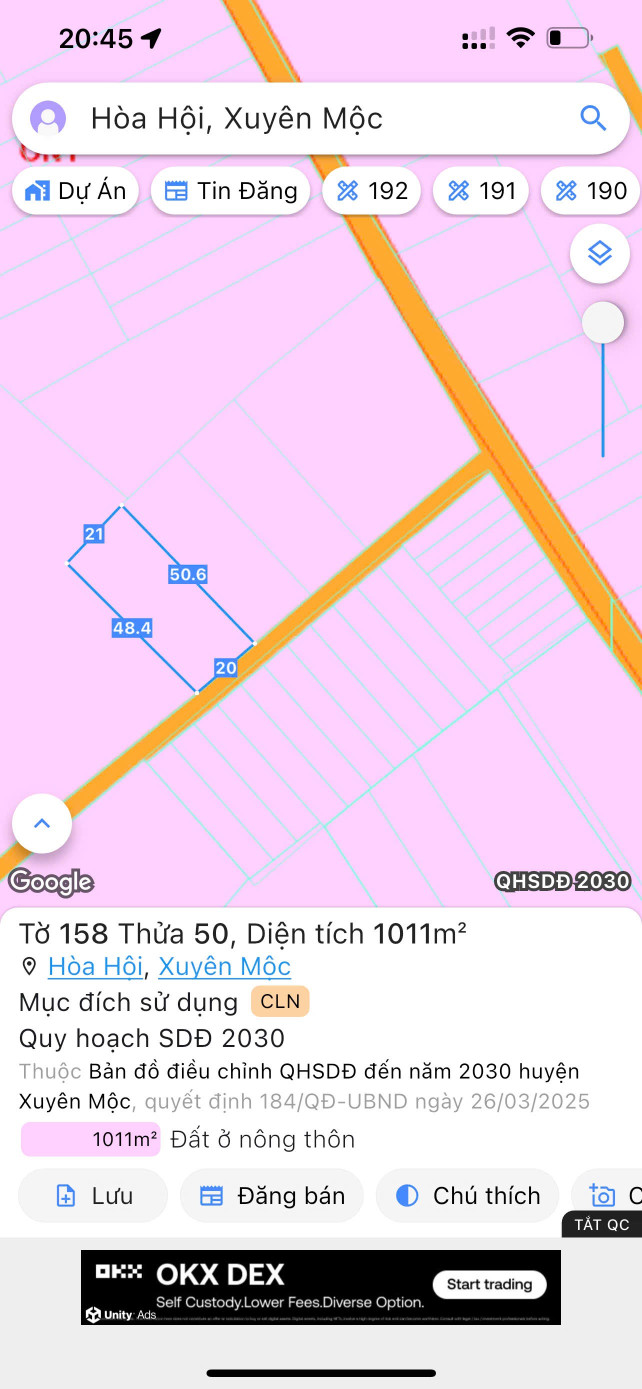Turn off ads with TẮT QC

602,1224
